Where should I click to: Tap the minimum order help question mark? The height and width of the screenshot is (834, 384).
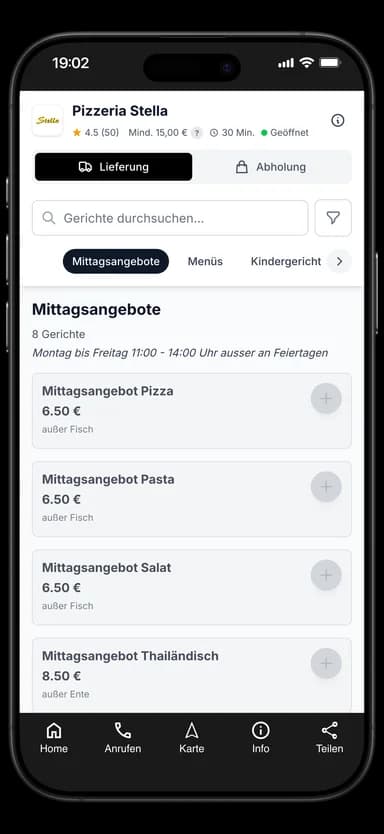pyautogui.click(x=197, y=133)
